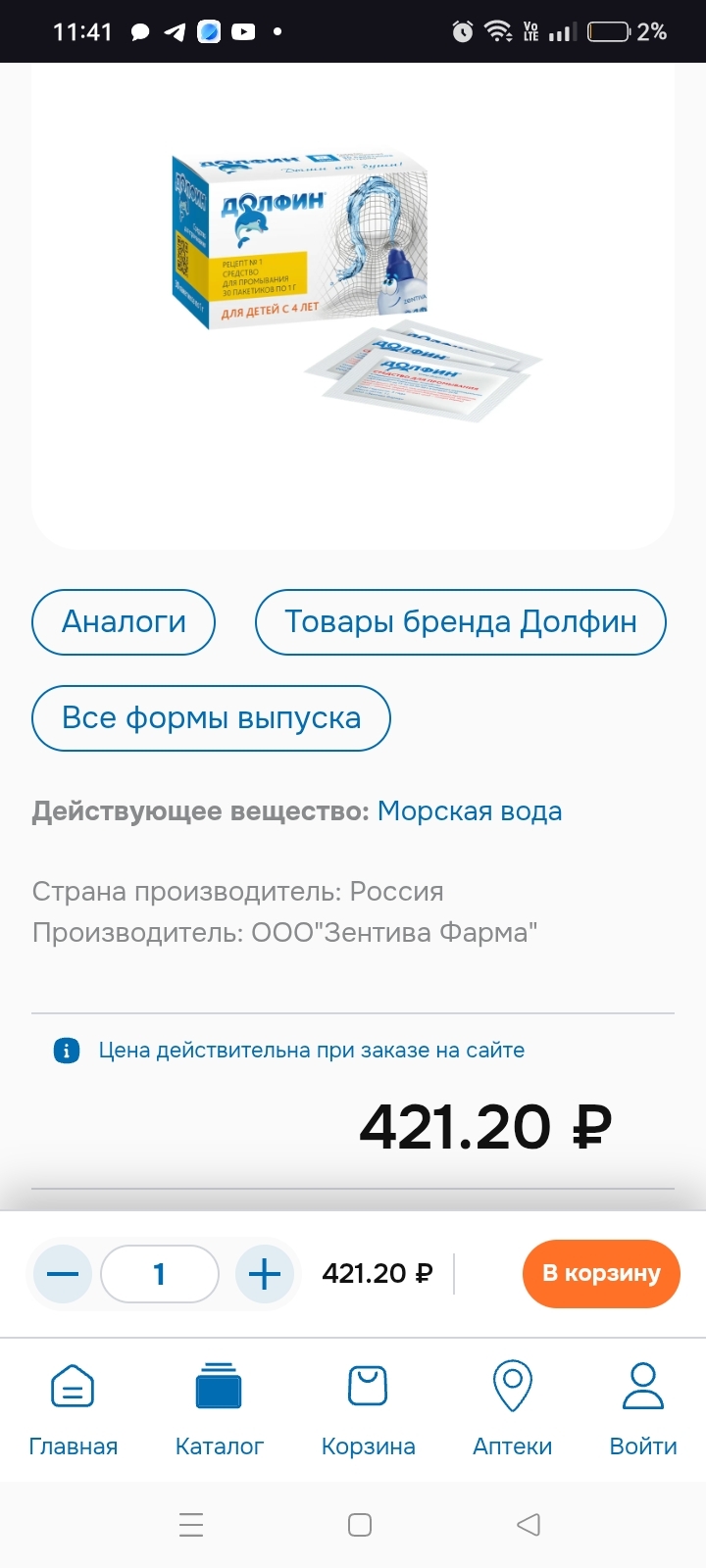
Task: Add the product with В корзину
Action: coord(601,1274)
